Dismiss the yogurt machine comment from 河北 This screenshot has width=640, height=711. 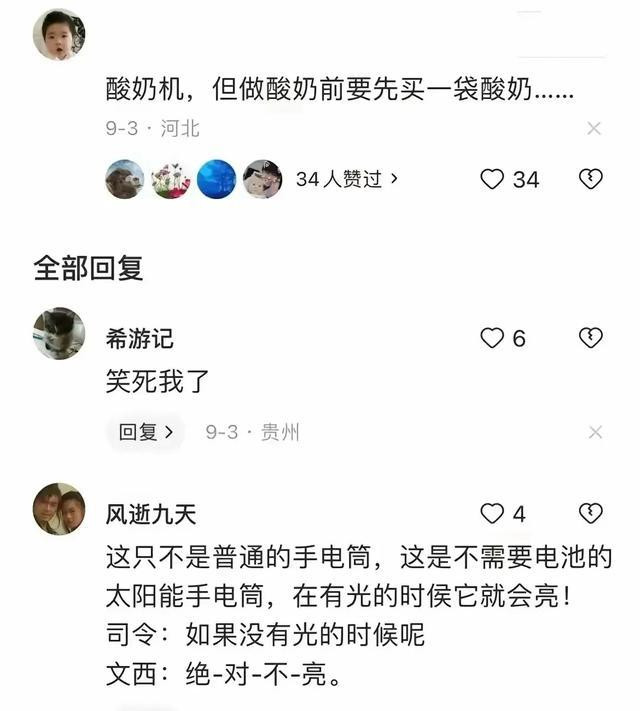click(x=594, y=128)
